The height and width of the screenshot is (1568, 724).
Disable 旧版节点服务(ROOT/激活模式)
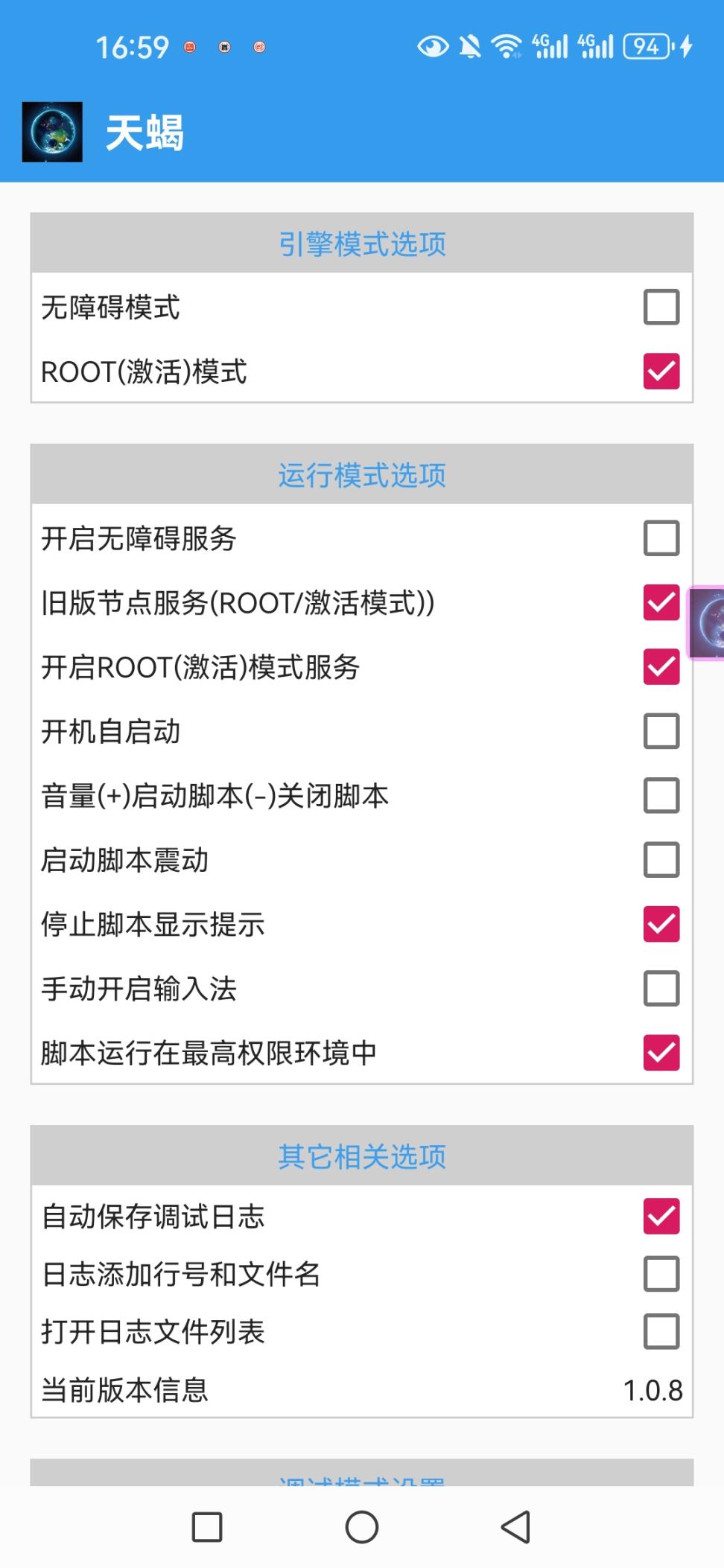660,603
